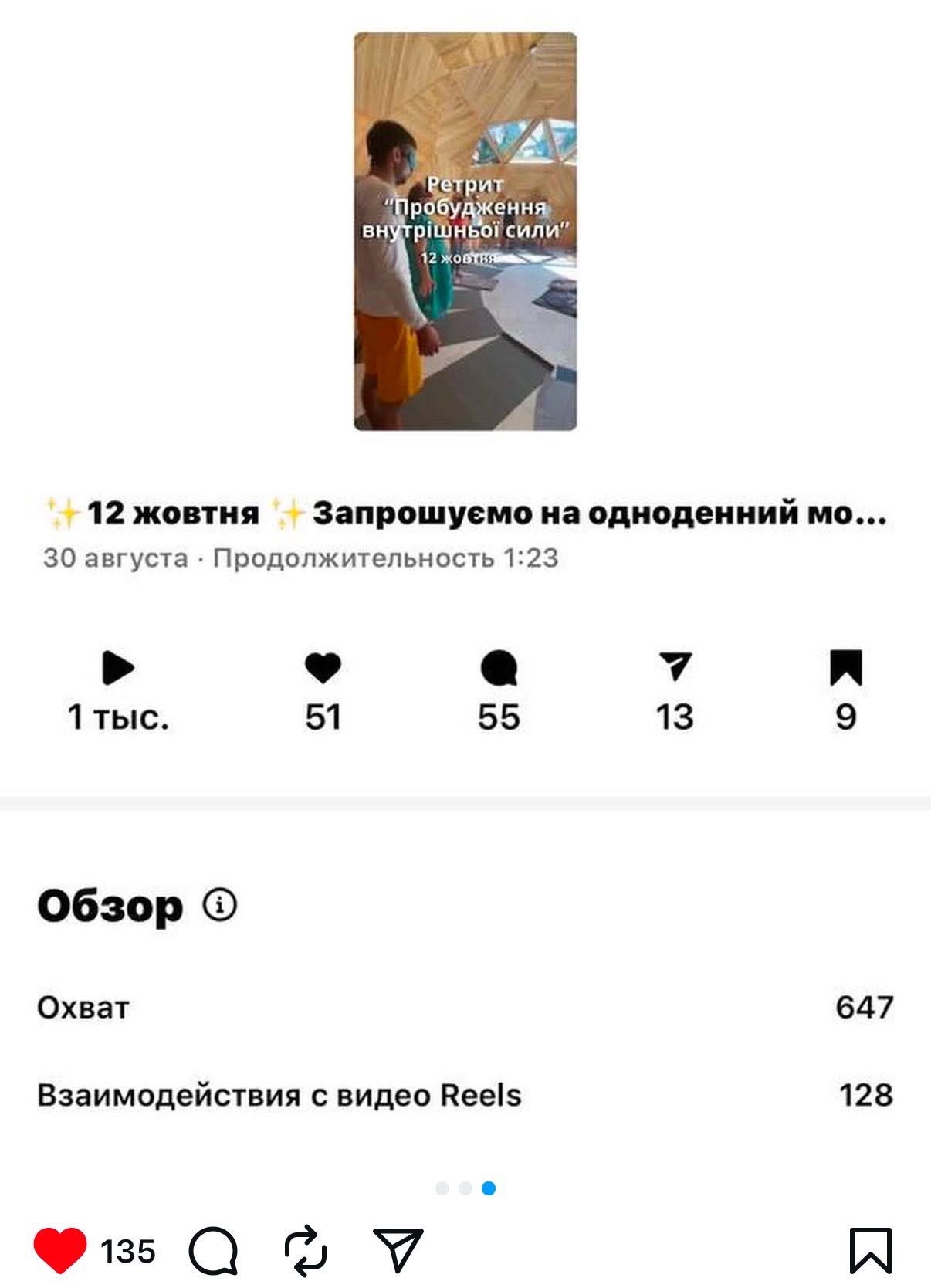Unlike the post with 135 likes
This screenshot has width=931, height=1288.
[x=60, y=1249]
